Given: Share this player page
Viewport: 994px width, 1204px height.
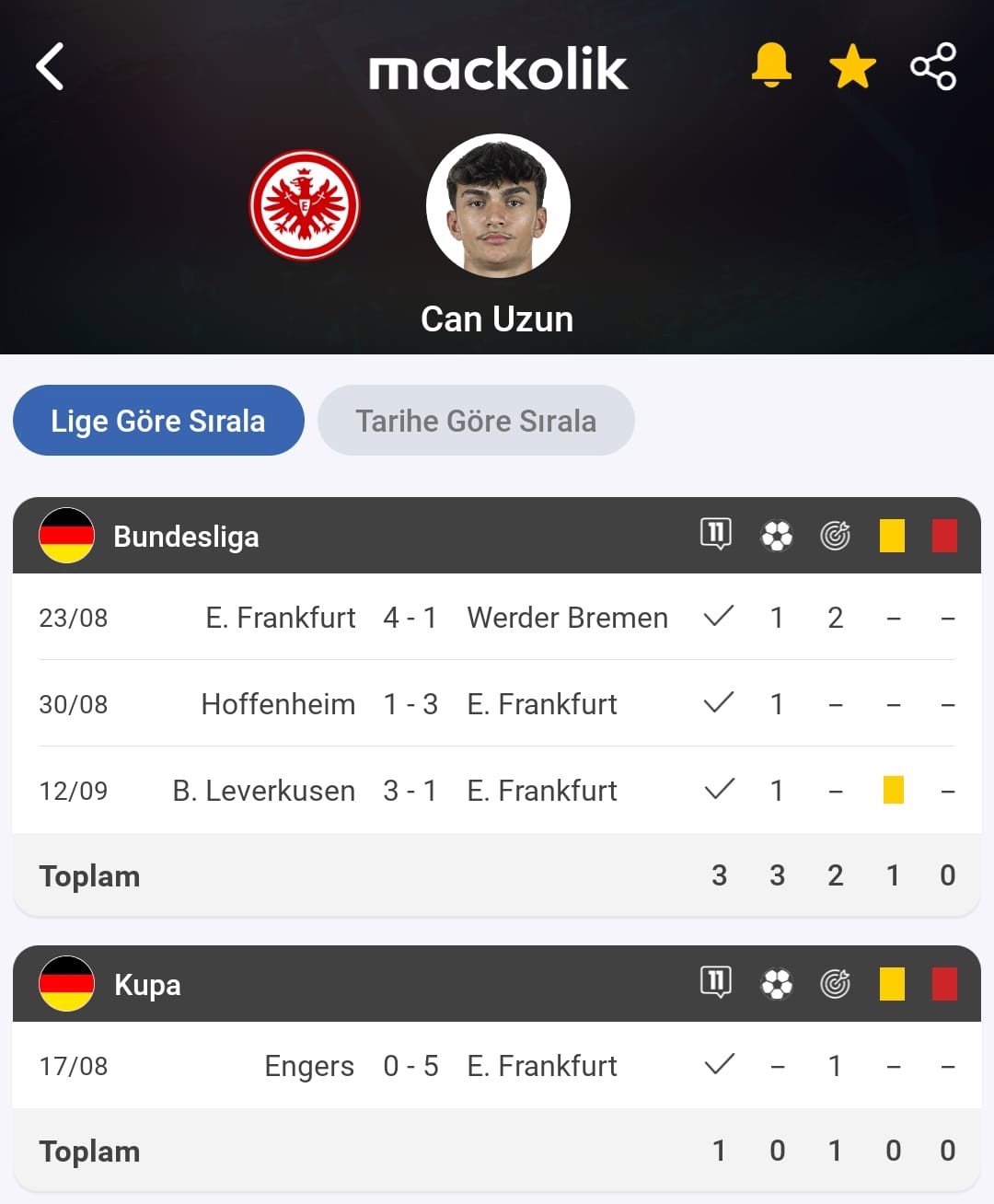Looking at the screenshot, I should pos(933,66).
